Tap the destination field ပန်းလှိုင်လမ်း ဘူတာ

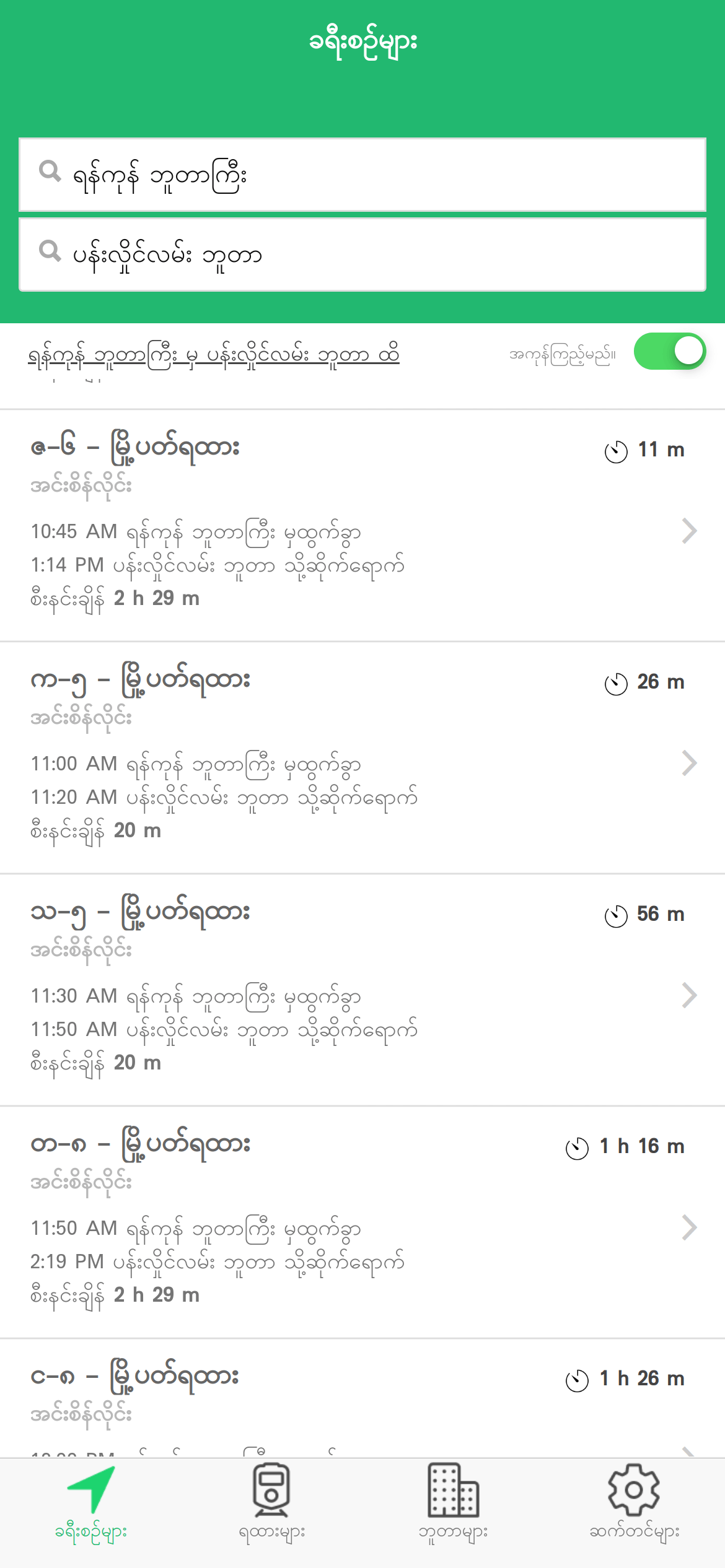362,254
